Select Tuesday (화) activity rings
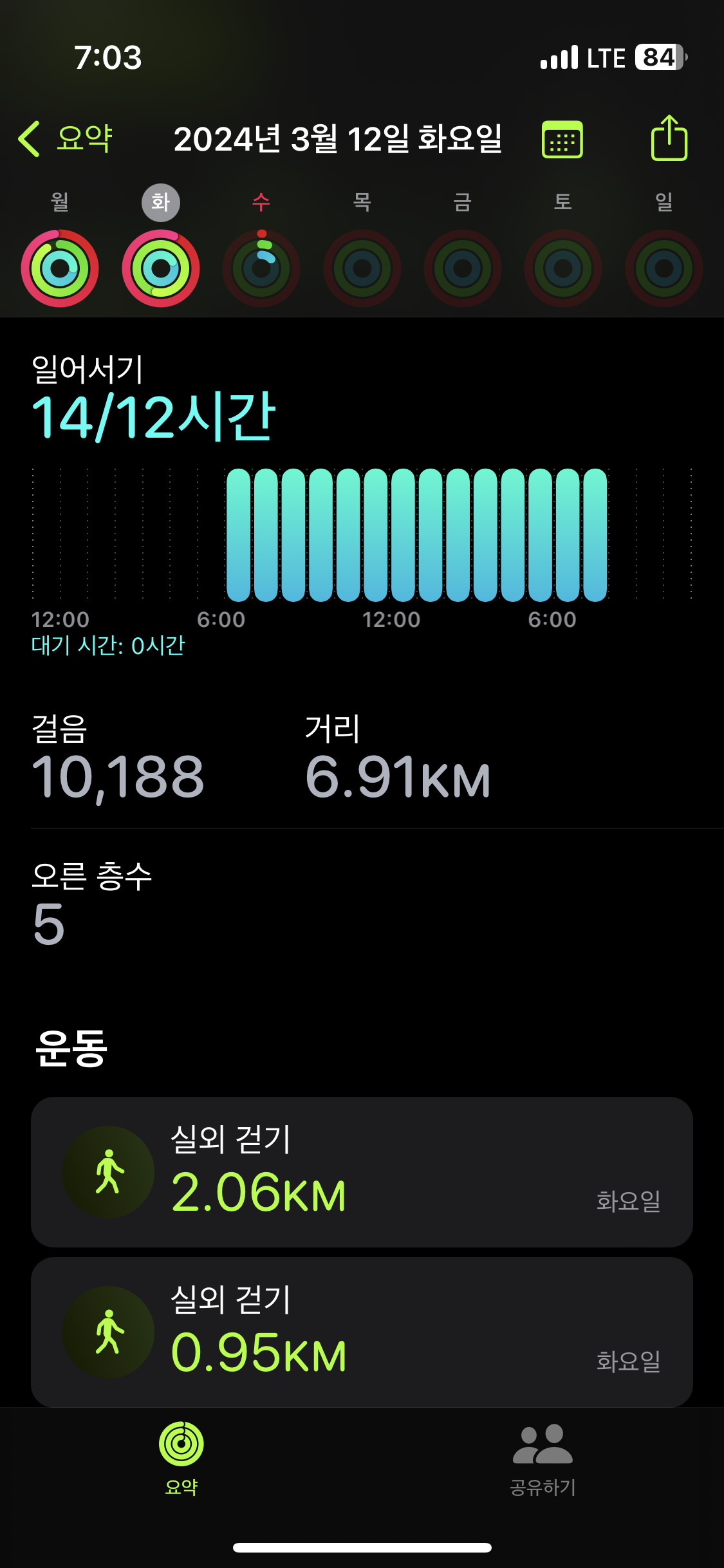This screenshot has width=724, height=1568. pos(161,268)
